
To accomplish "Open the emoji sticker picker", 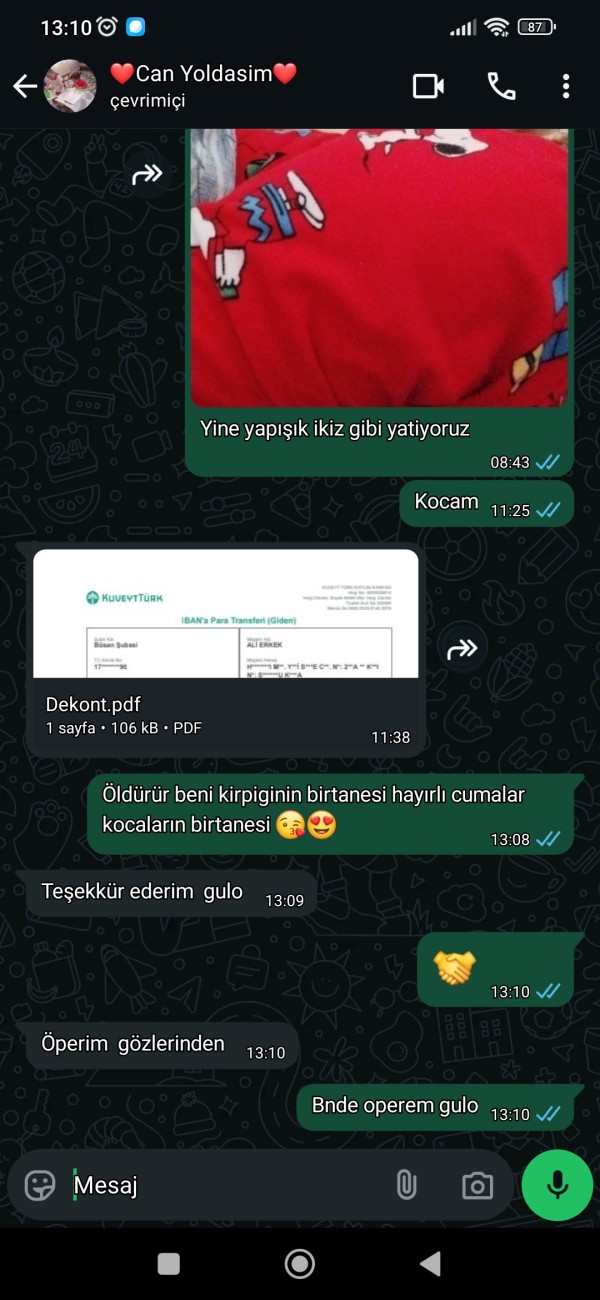I will coord(40,1186).
